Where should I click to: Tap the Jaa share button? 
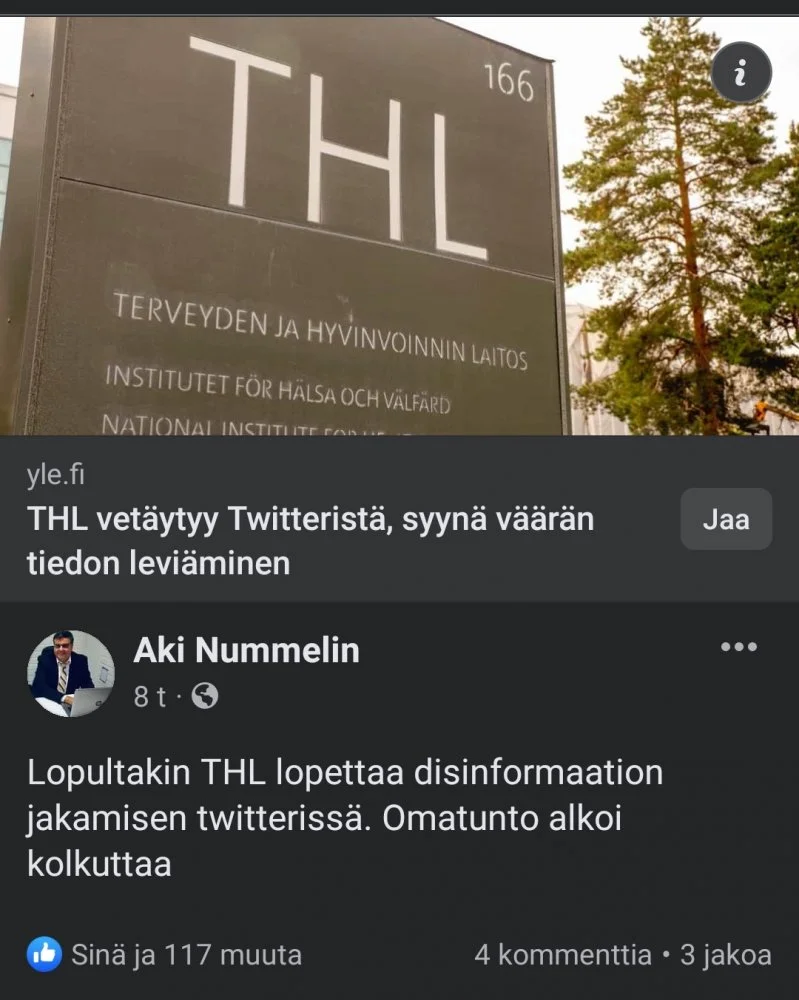coord(726,520)
